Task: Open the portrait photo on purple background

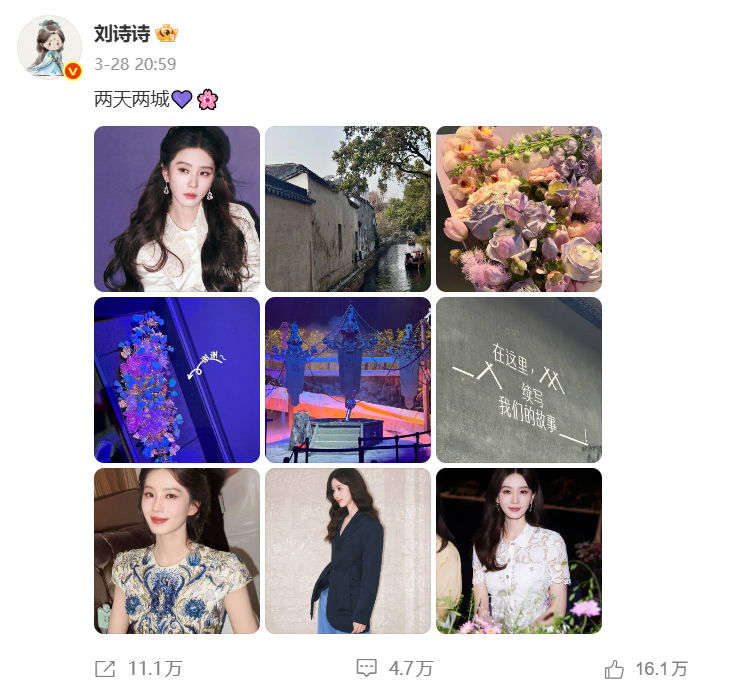Action: coord(177,209)
